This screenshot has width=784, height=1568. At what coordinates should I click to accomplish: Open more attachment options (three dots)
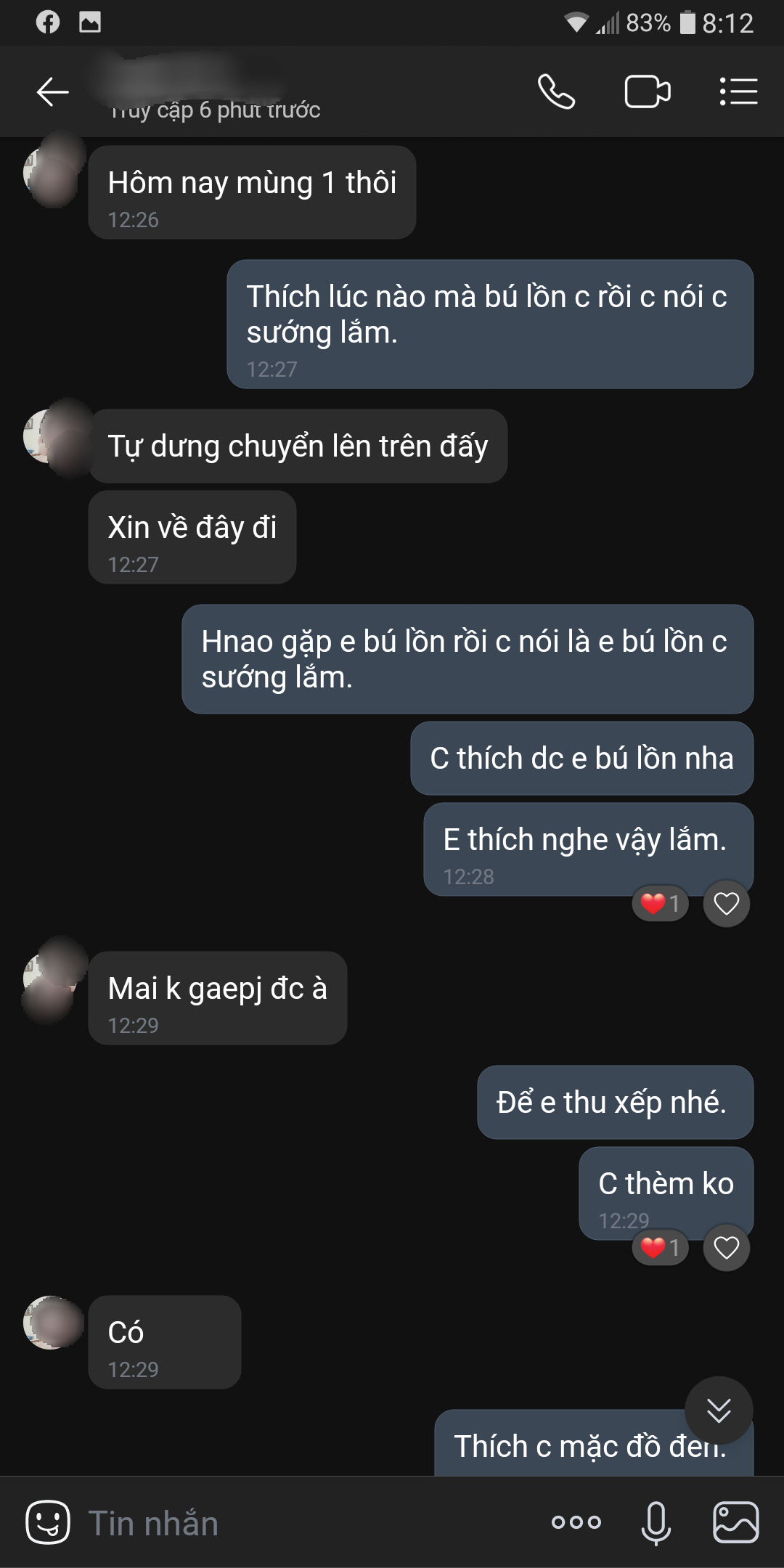576,1522
